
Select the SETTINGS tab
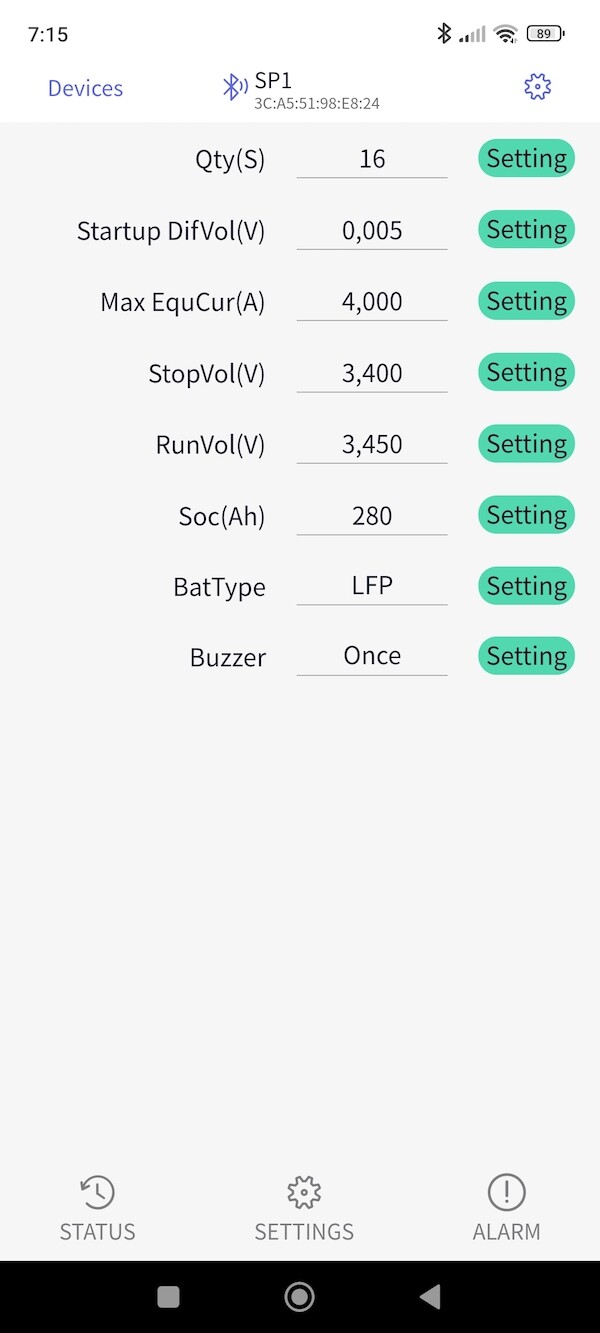pos(304,1209)
